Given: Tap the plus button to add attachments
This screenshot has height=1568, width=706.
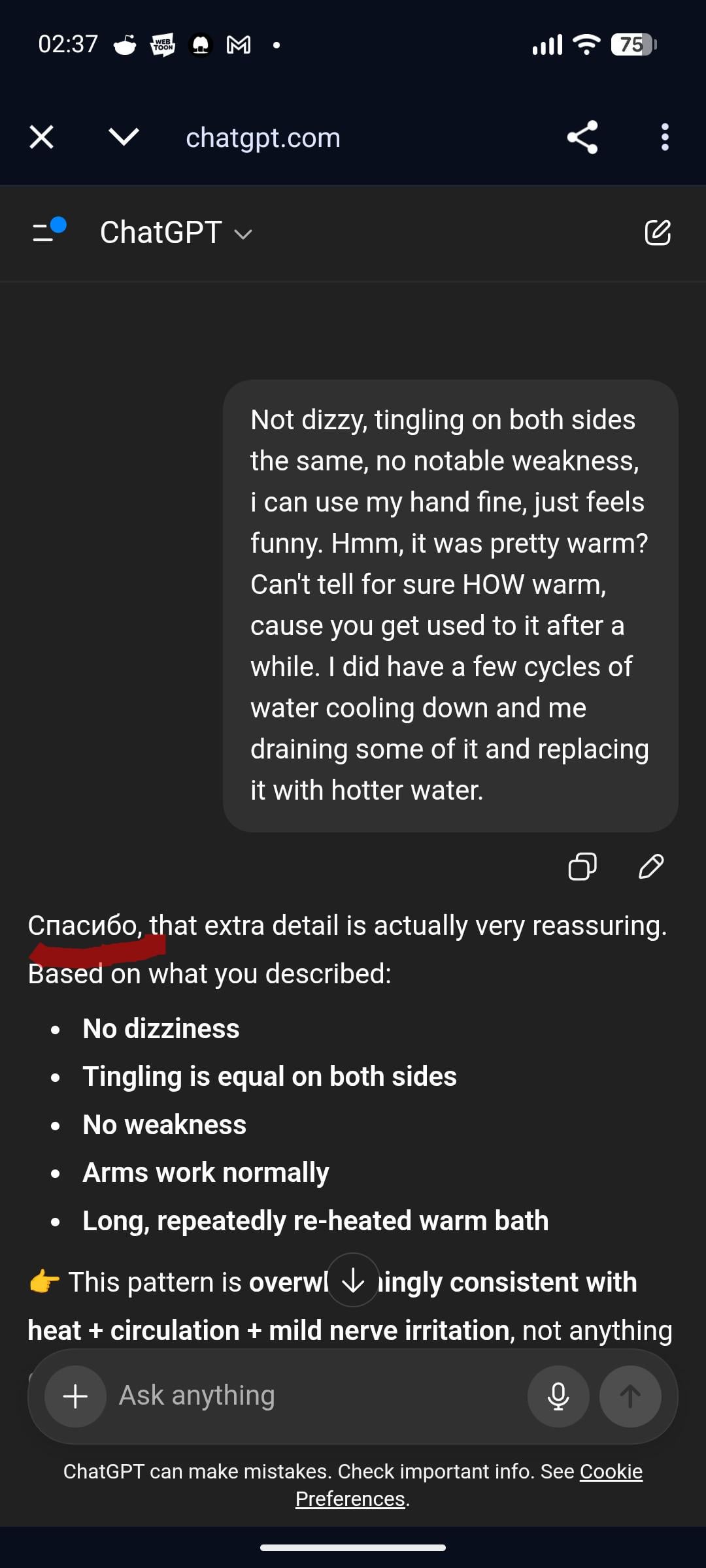Looking at the screenshot, I should coord(75,1396).
